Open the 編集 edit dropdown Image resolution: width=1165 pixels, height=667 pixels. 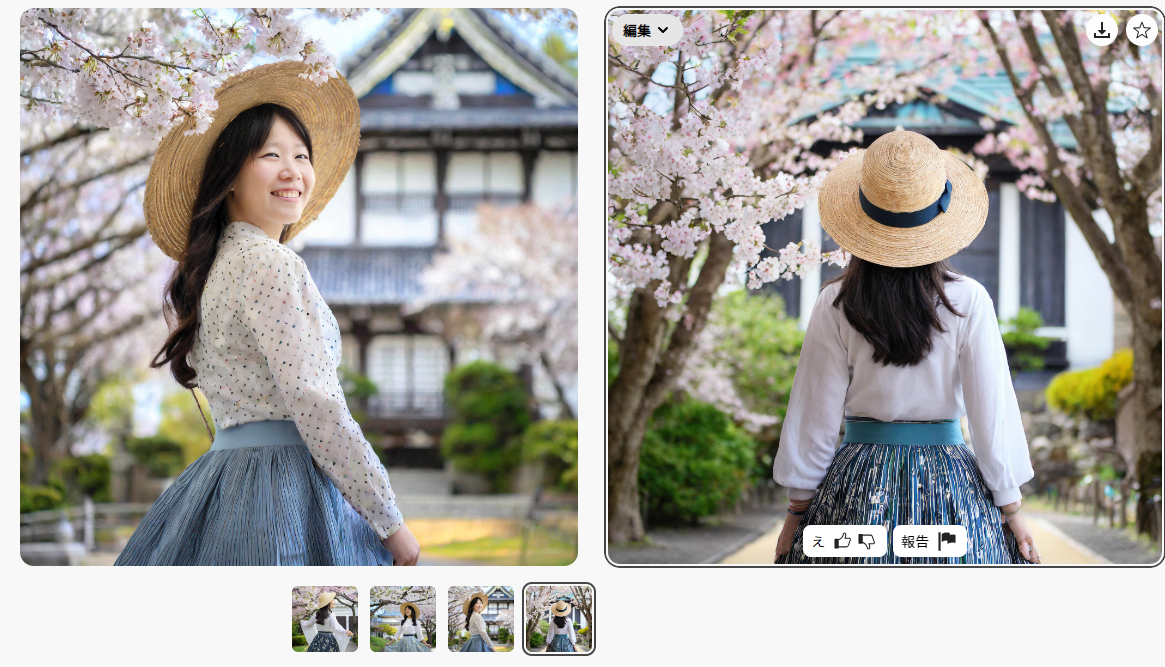pos(646,30)
